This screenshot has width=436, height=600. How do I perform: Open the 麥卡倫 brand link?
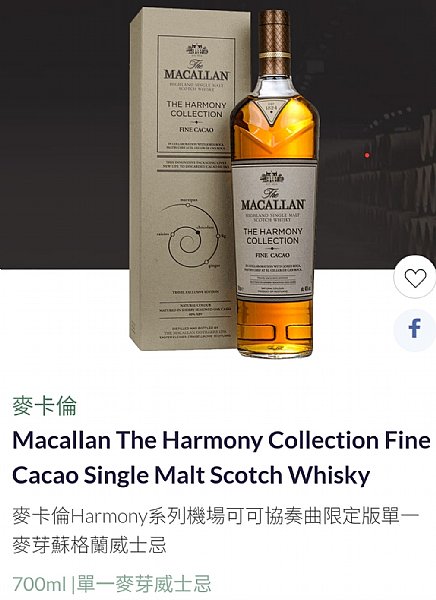point(44,406)
